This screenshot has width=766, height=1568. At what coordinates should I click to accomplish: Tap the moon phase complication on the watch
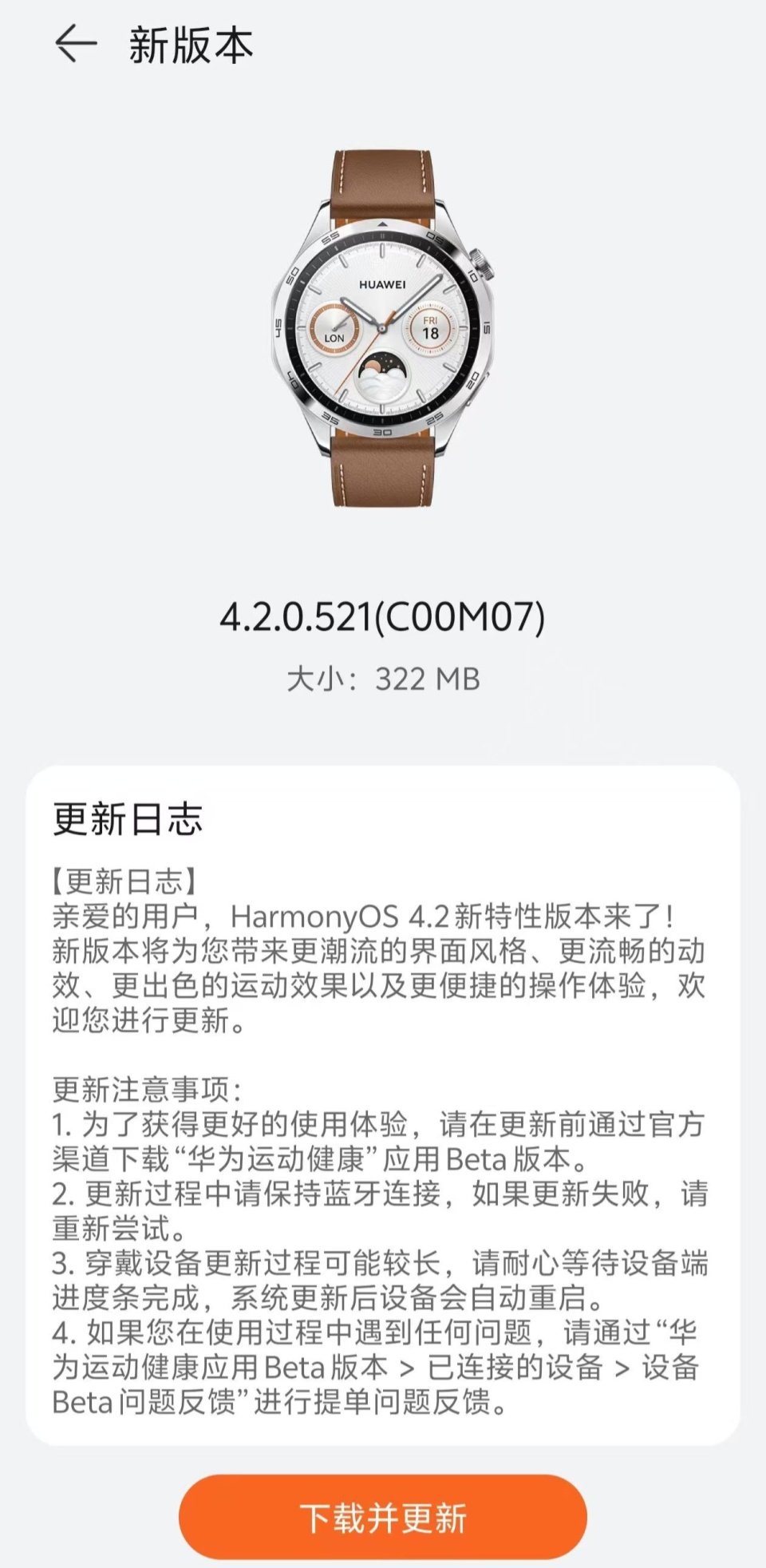coord(381,375)
